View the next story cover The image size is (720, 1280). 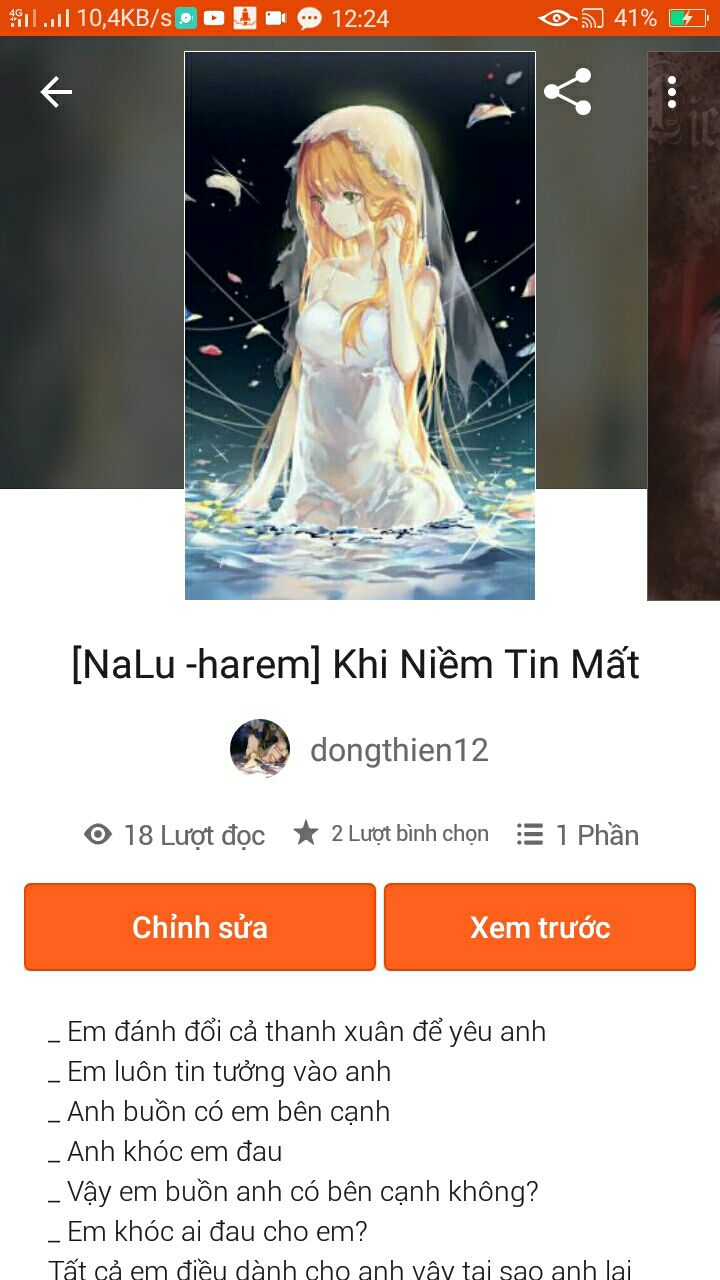coord(685,325)
